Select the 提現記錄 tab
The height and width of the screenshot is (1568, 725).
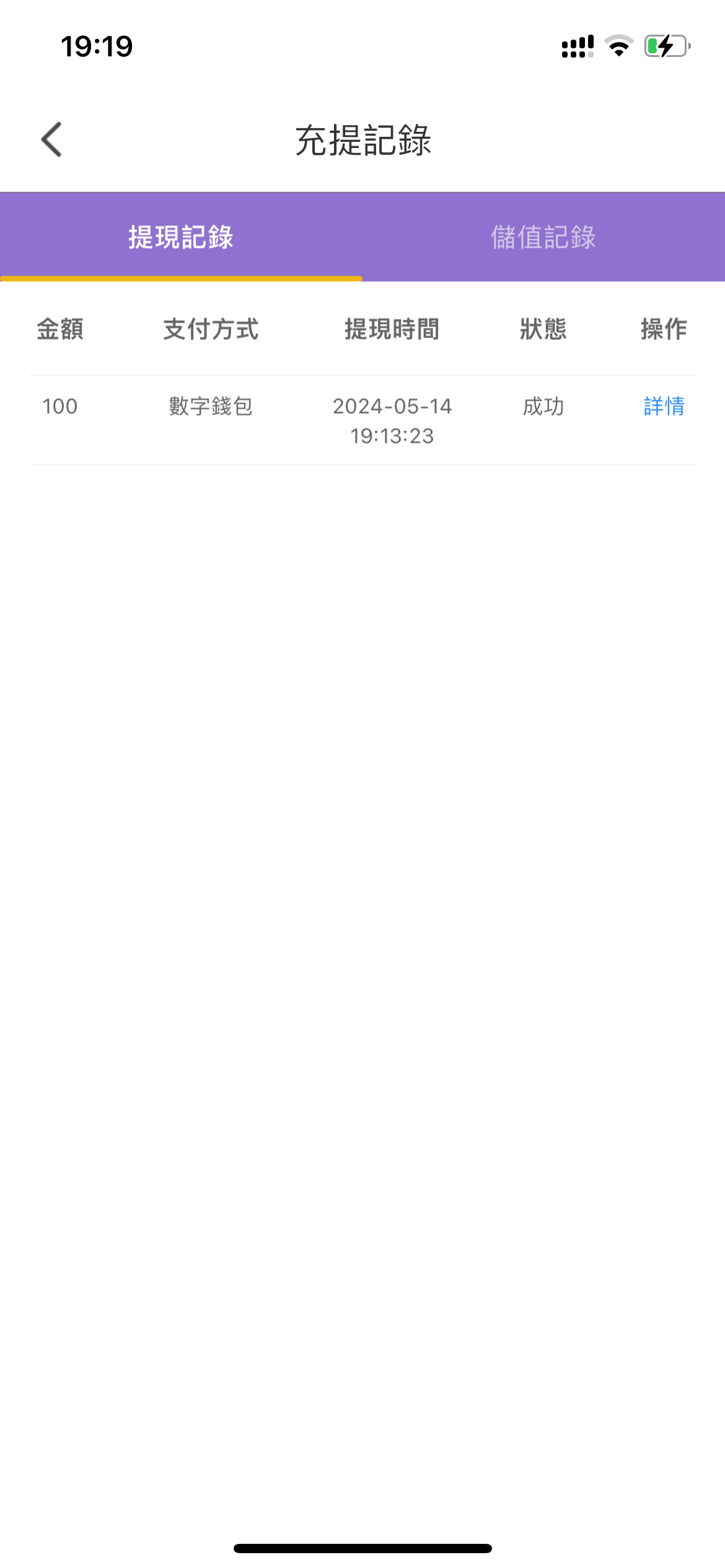coord(181,237)
